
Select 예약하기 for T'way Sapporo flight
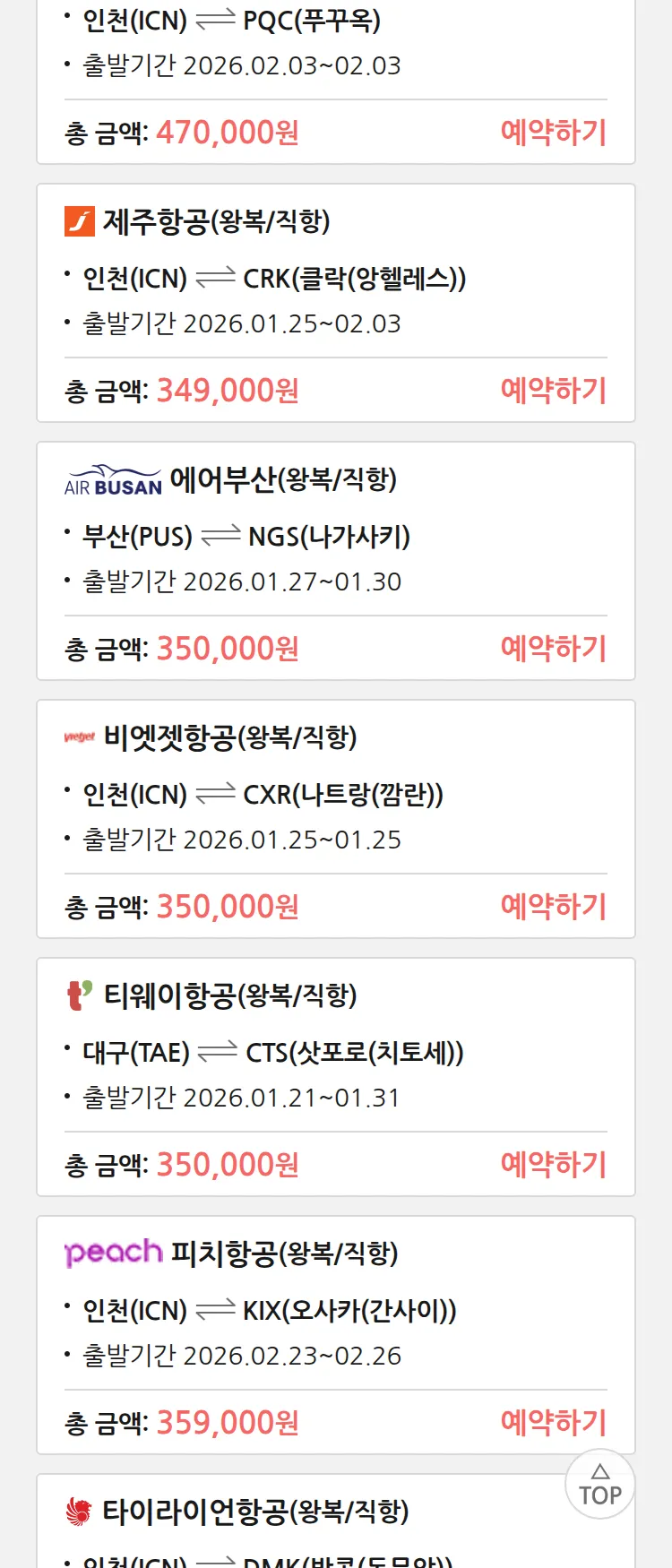point(553,1165)
